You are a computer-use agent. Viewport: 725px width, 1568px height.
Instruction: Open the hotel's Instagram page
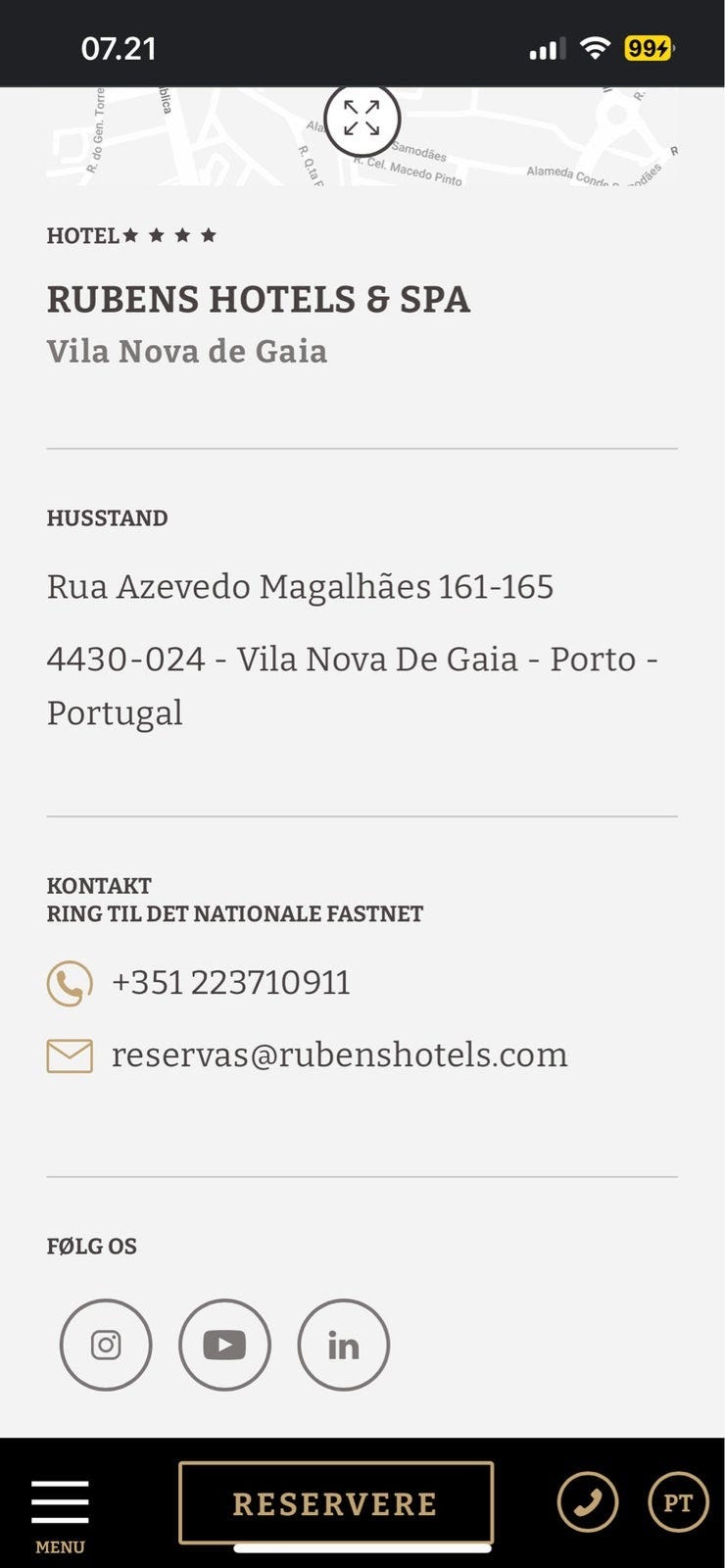point(106,1345)
